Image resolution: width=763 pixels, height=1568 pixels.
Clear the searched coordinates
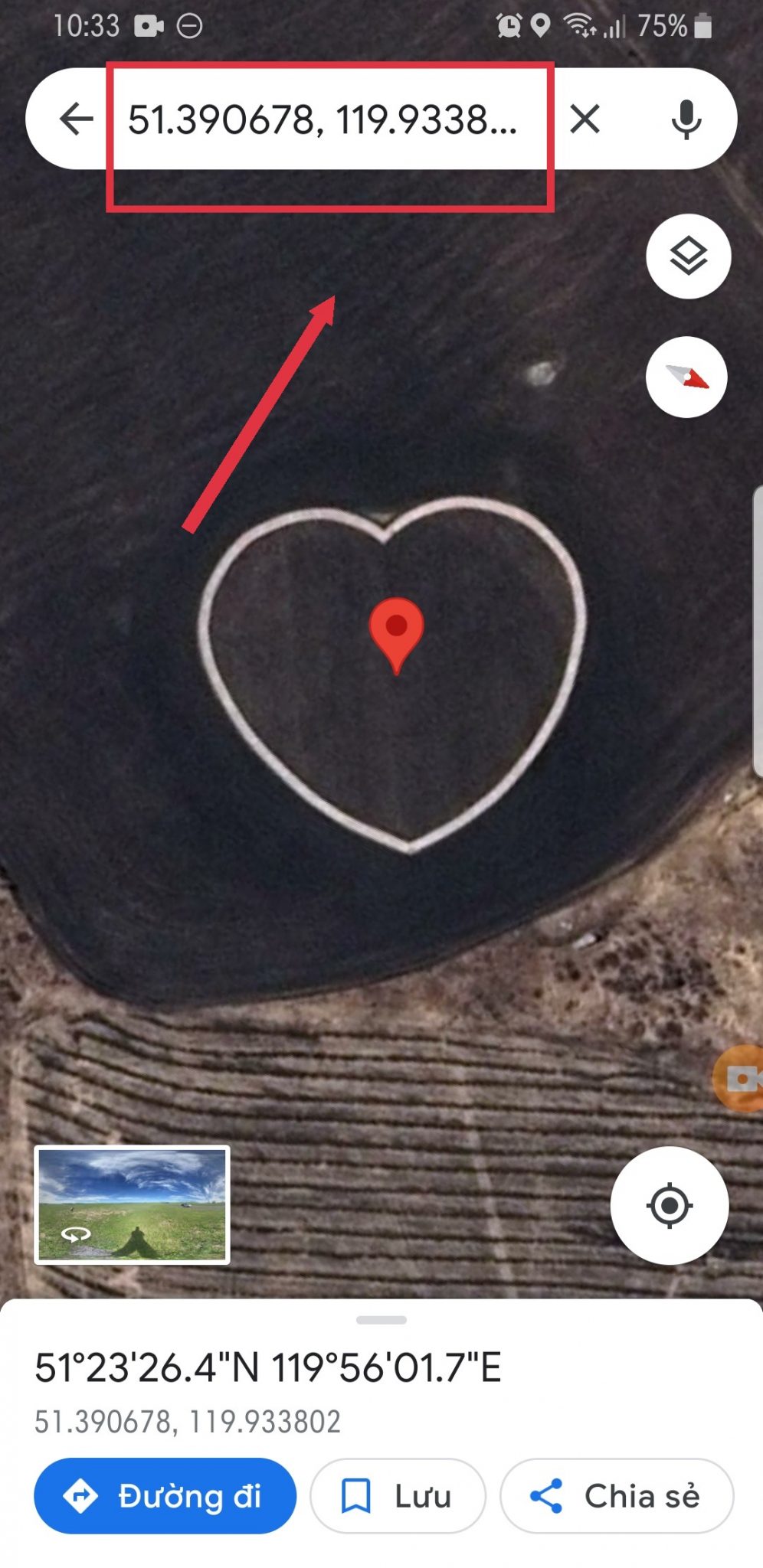pyautogui.click(x=585, y=119)
